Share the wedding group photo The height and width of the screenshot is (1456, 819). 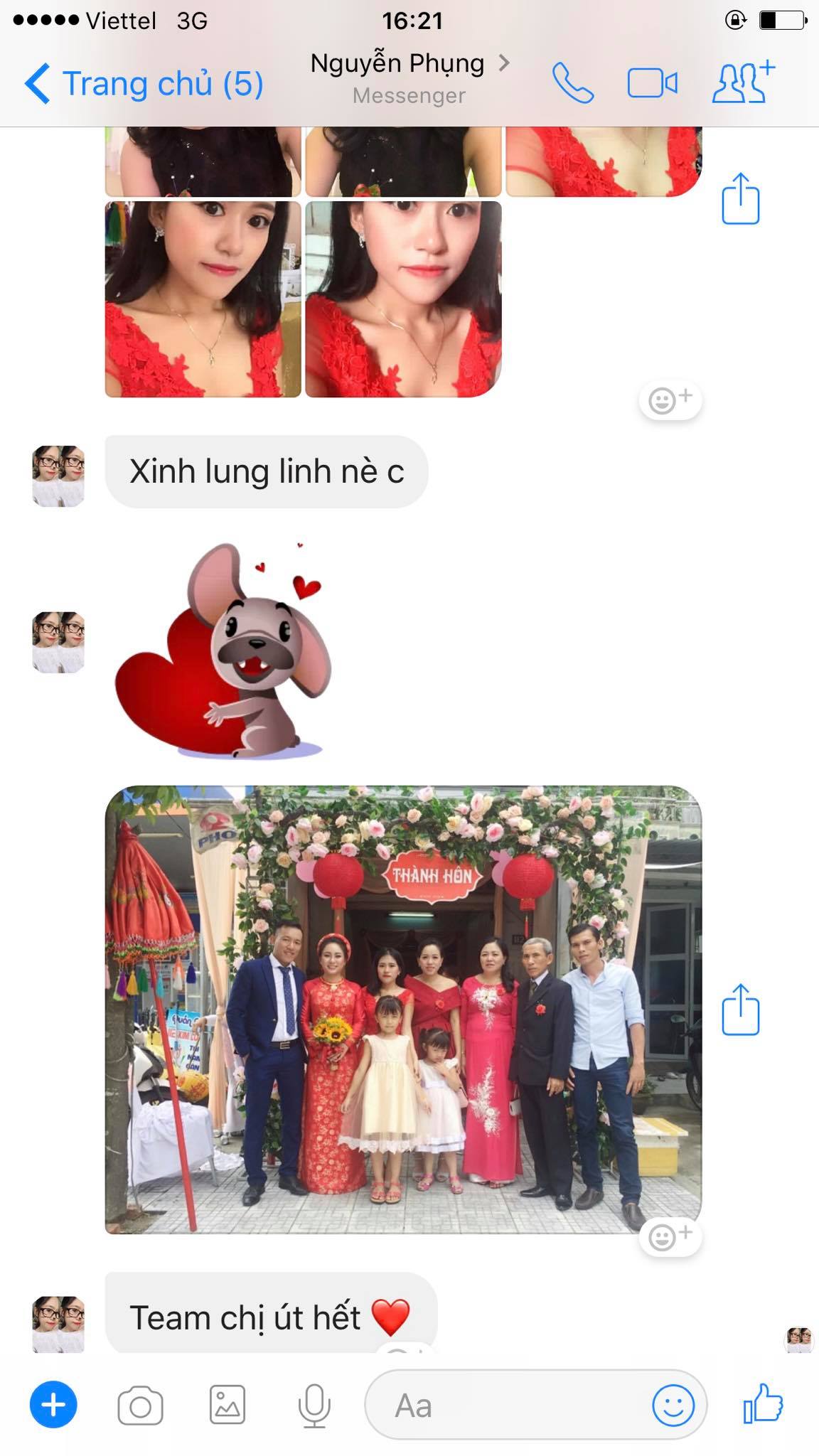[741, 1009]
